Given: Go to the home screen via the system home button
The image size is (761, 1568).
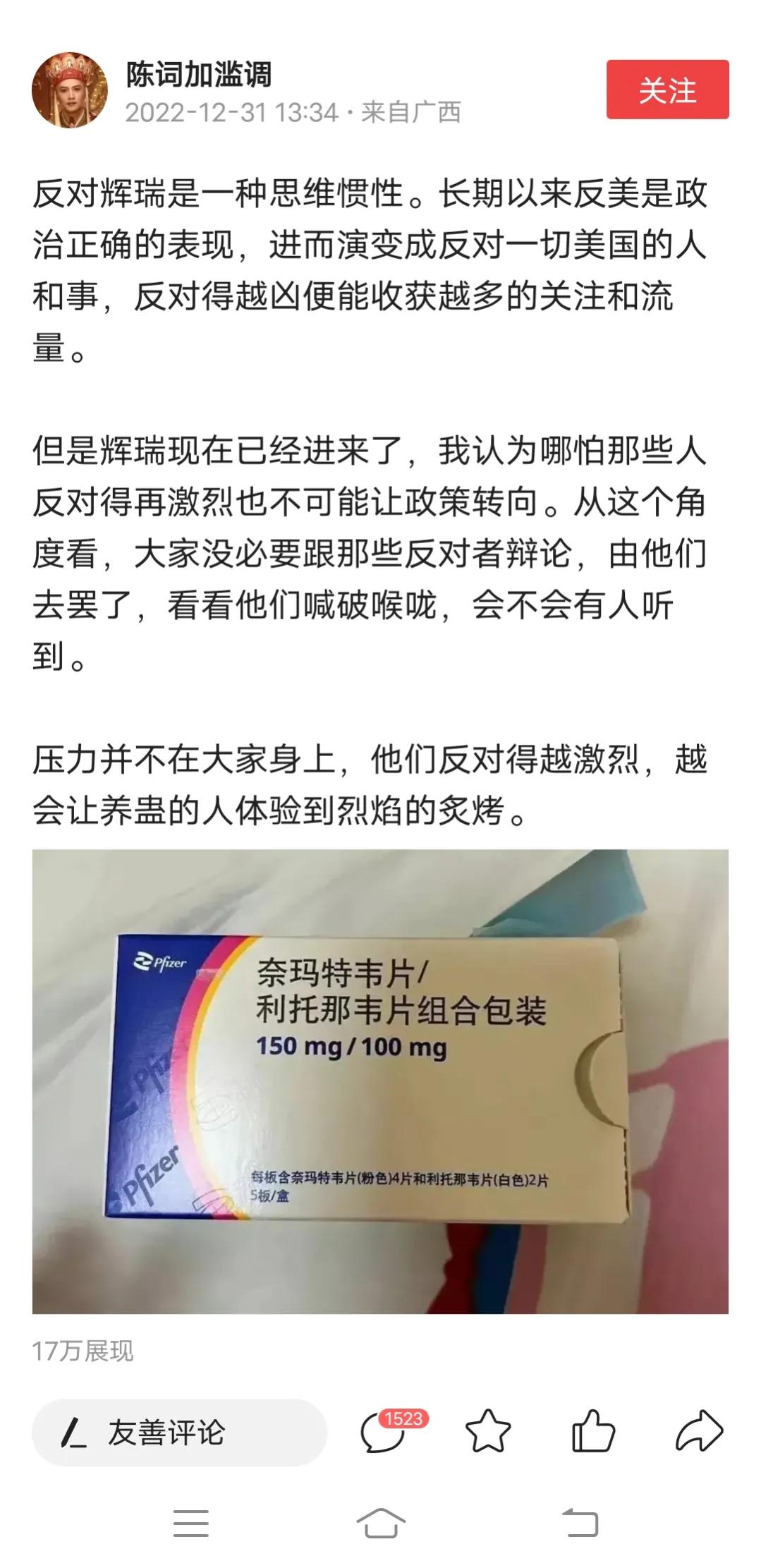Looking at the screenshot, I should pos(380,1523).
